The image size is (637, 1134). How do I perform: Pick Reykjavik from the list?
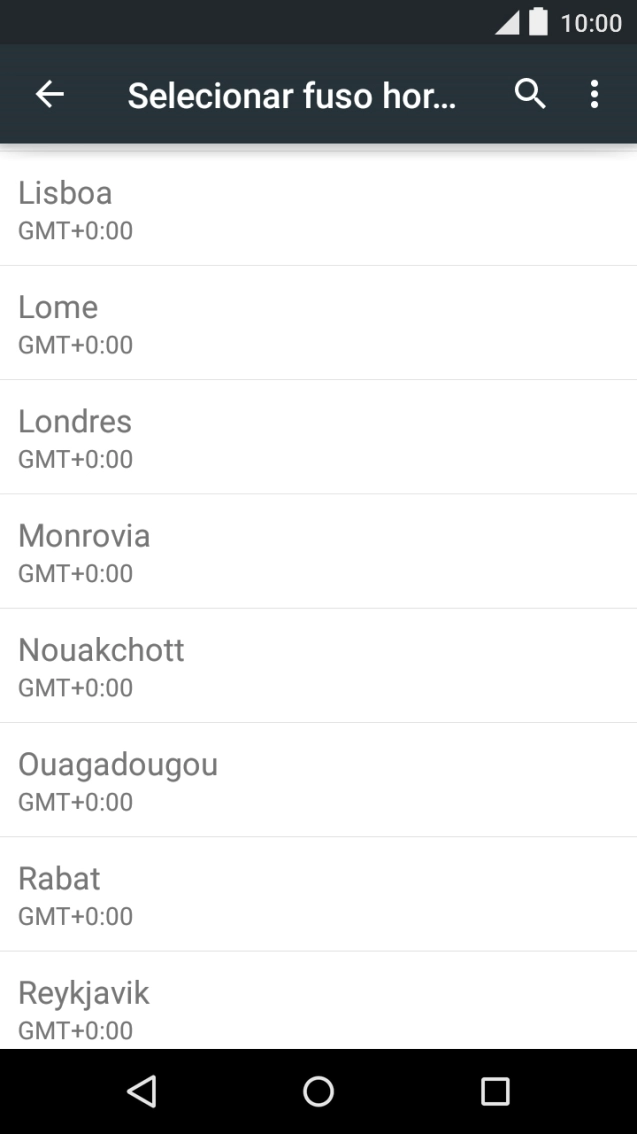(x=318, y=1005)
